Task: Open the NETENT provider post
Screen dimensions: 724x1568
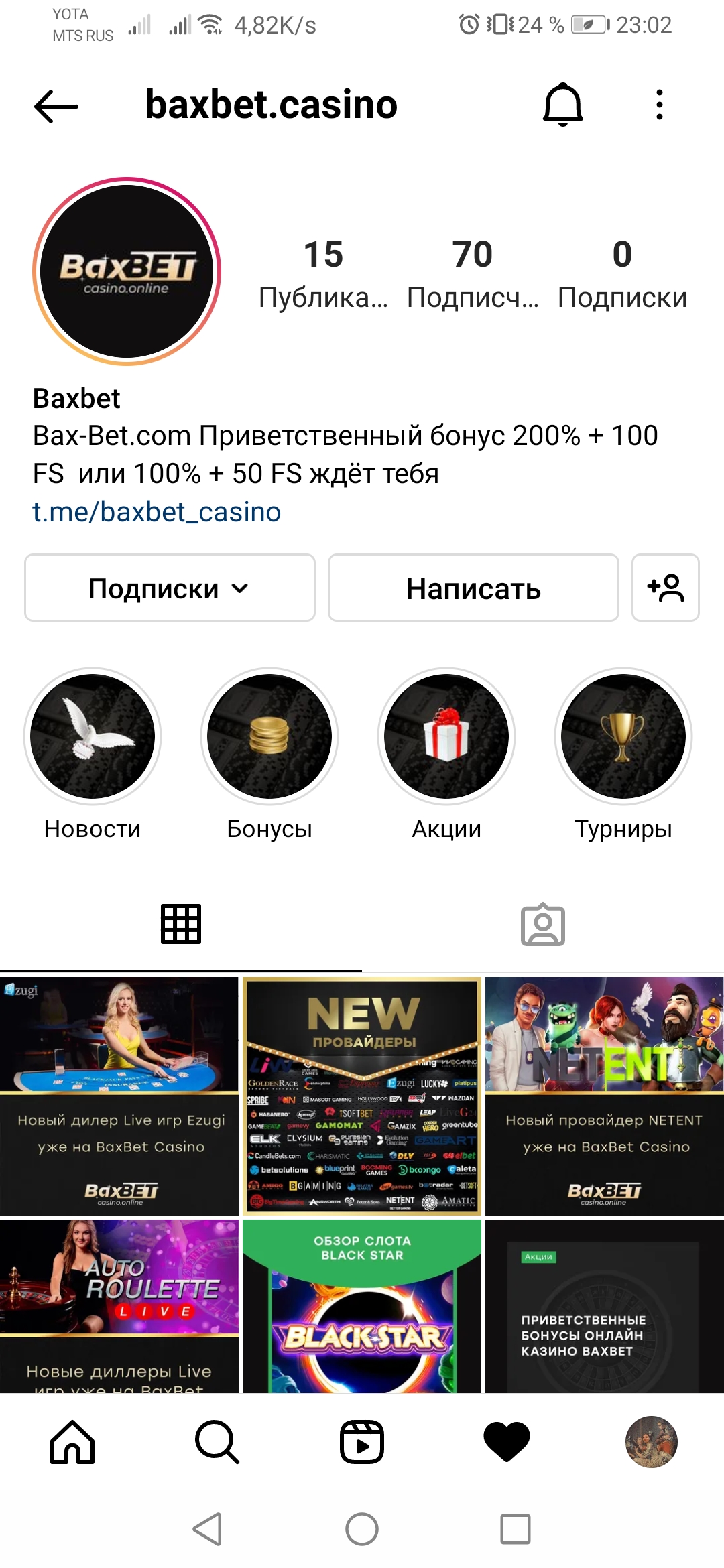Action: click(605, 1096)
